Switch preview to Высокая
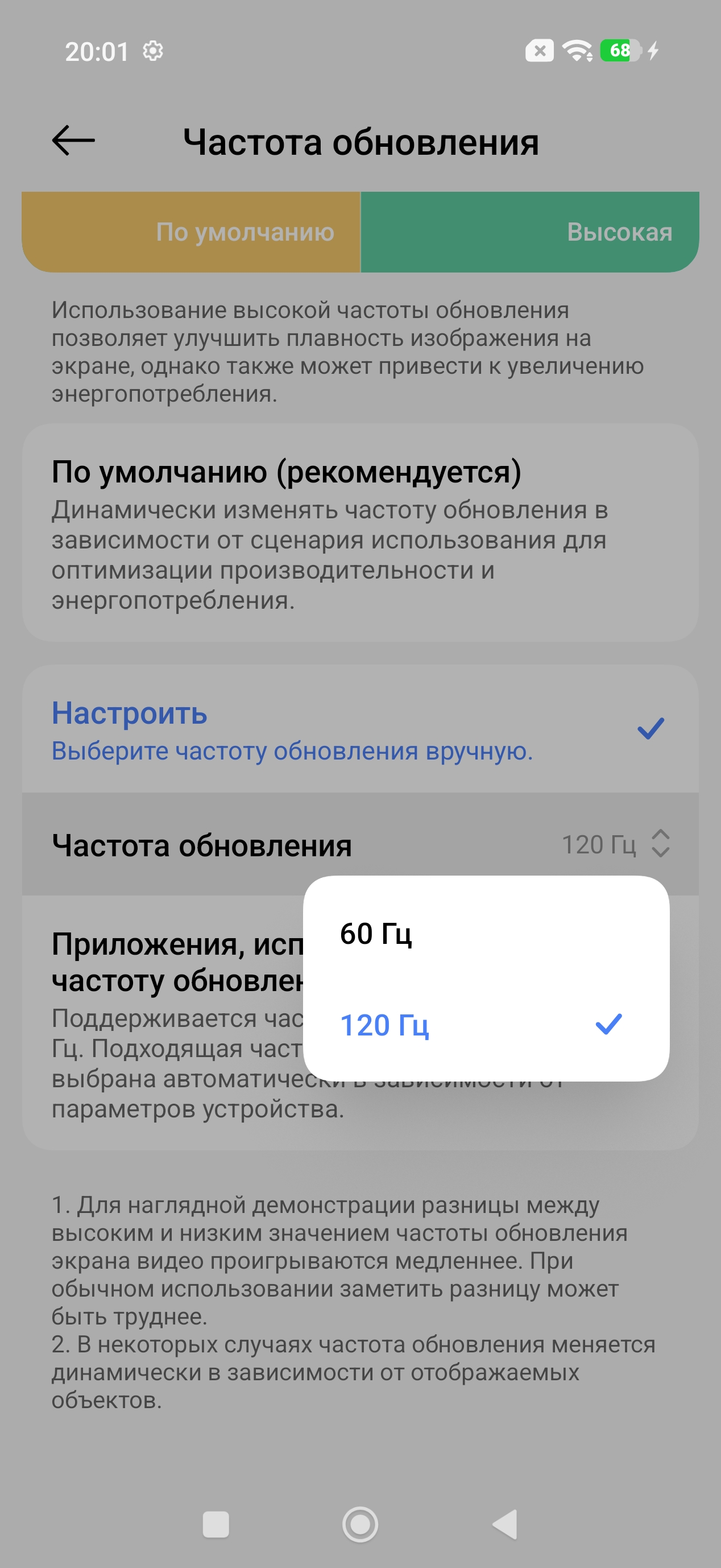The width and height of the screenshot is (721, 1568). click(x=529, y=232)
